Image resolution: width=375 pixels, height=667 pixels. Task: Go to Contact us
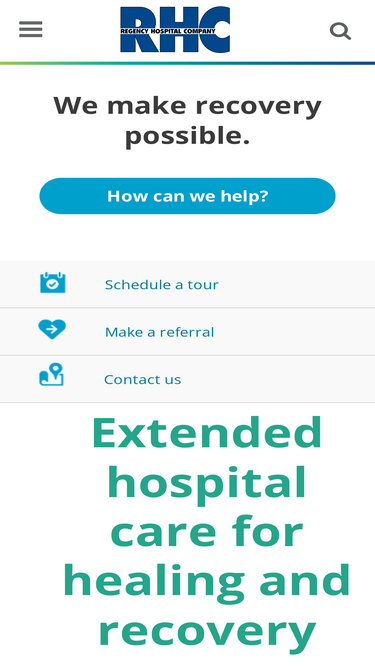pyautogui.click(x=188, y=379)
